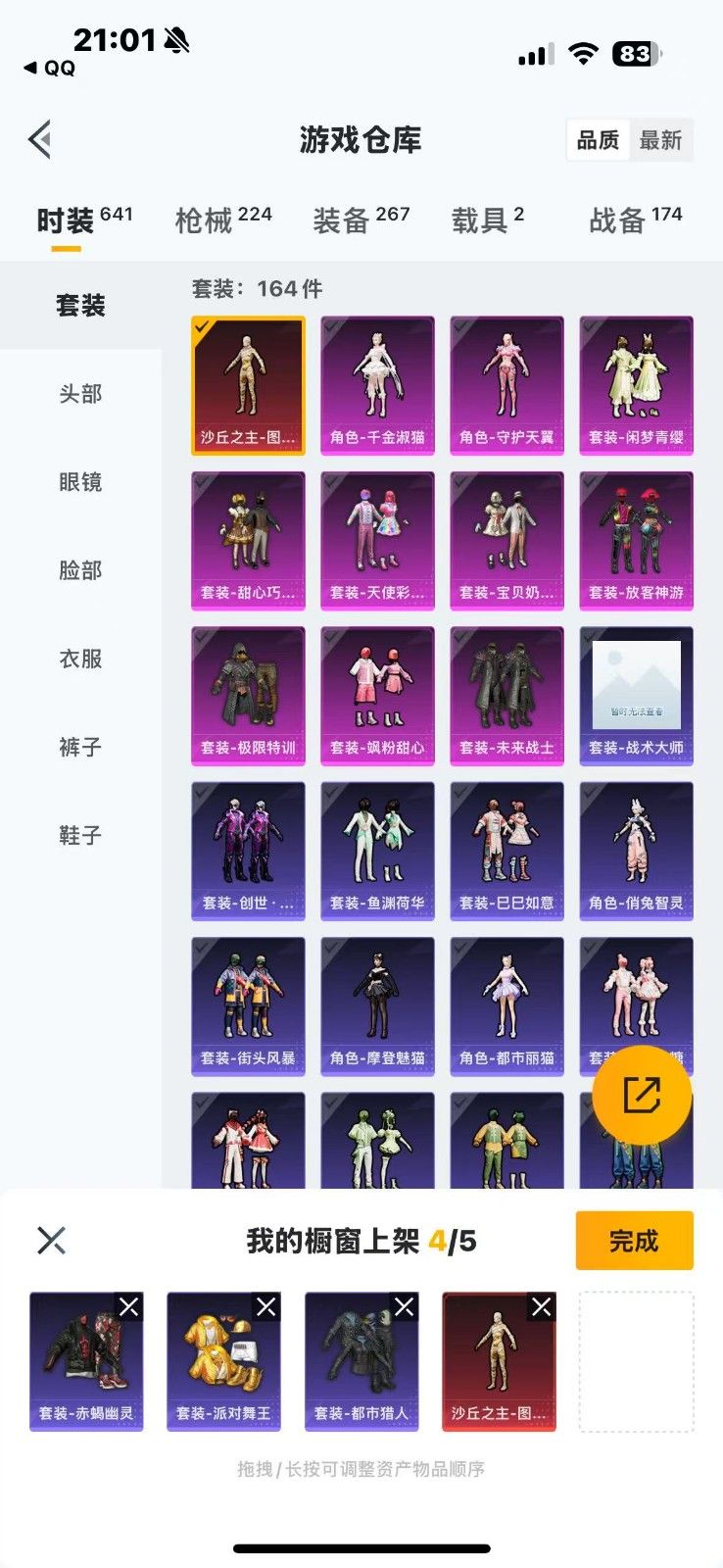Select the 衣服 category
Image resolution: width=723 pixels, height=1568 pixels.
coord(80,659)
